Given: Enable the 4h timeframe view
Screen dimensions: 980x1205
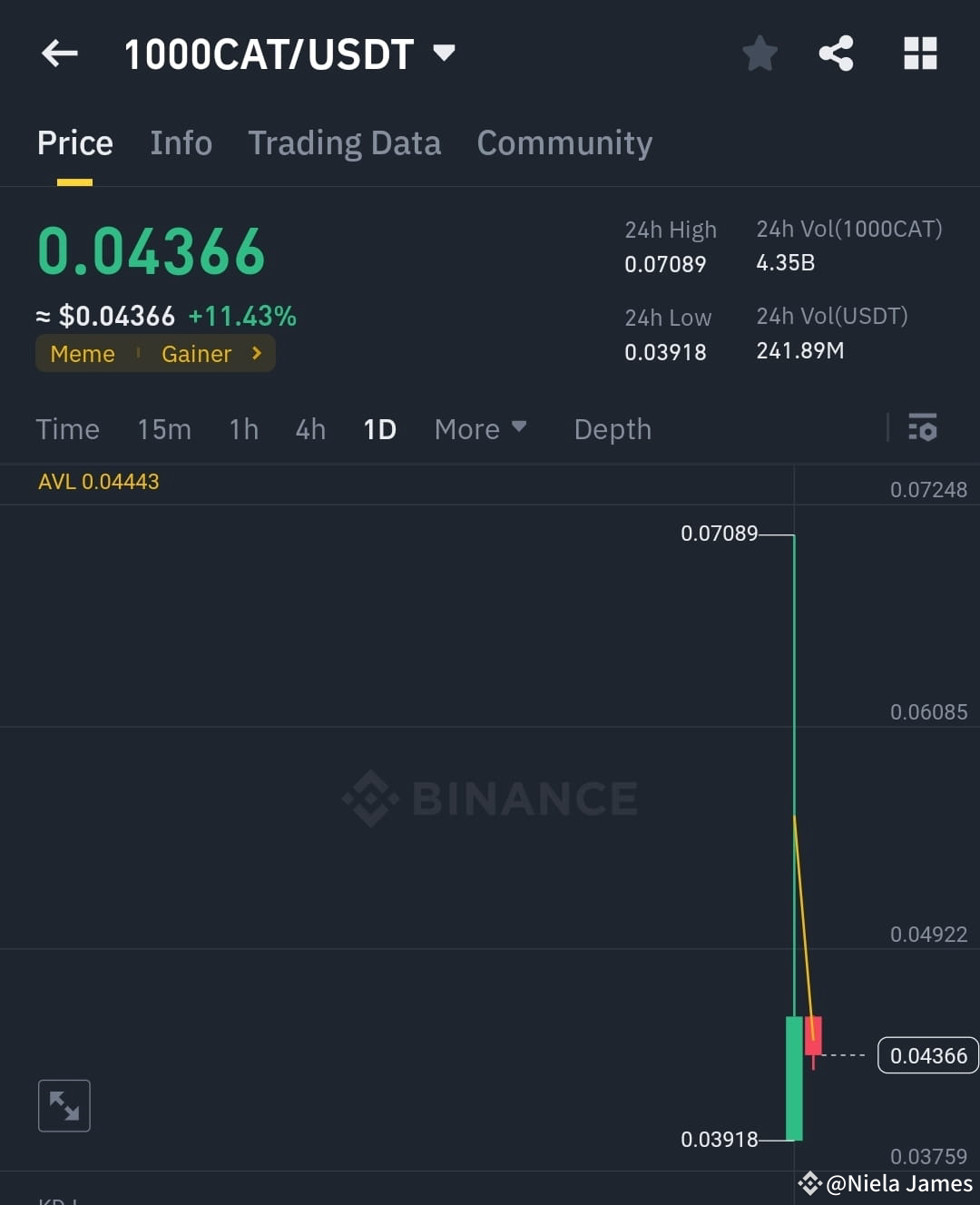Looking at the screenshot, I should click(309, 429).
